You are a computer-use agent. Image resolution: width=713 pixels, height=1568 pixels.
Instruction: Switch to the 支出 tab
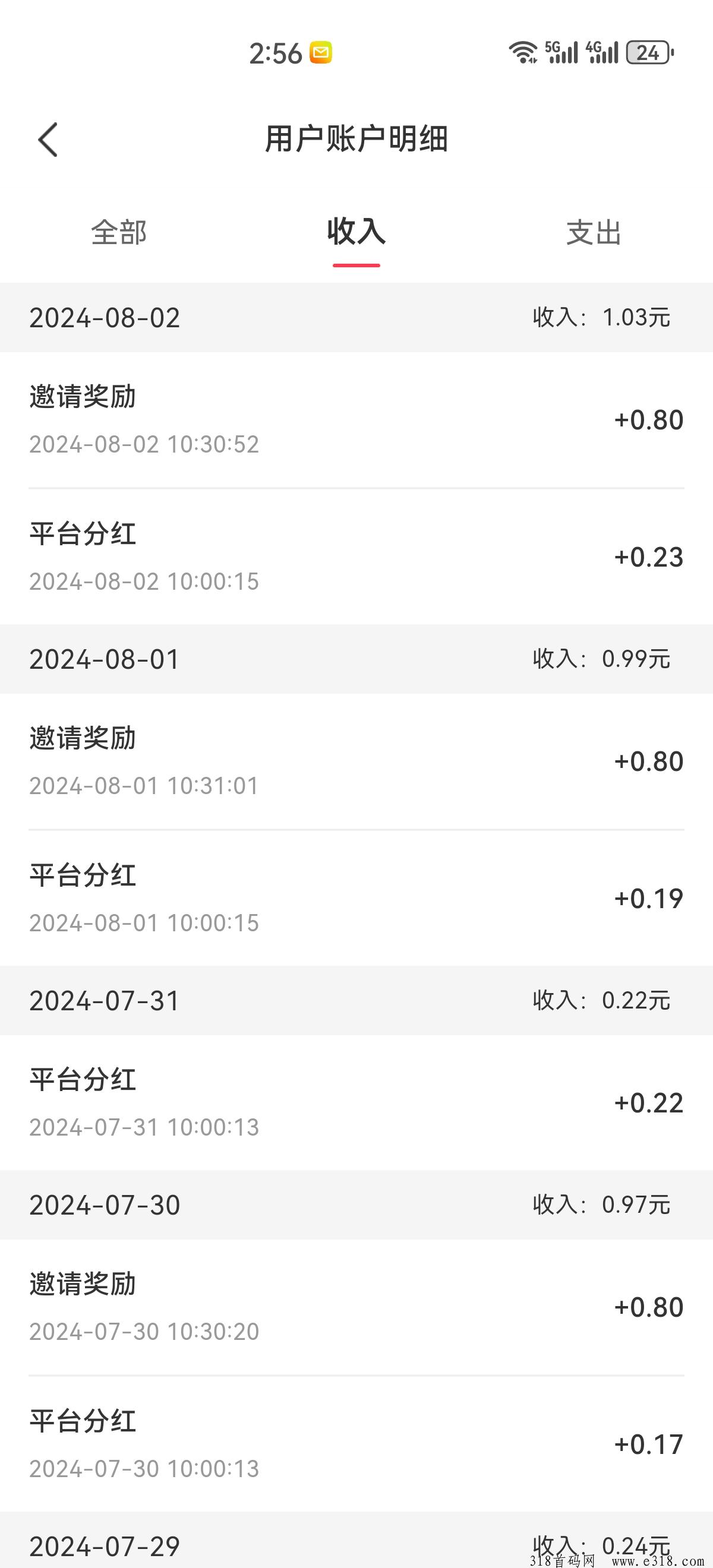click(594, 232)
